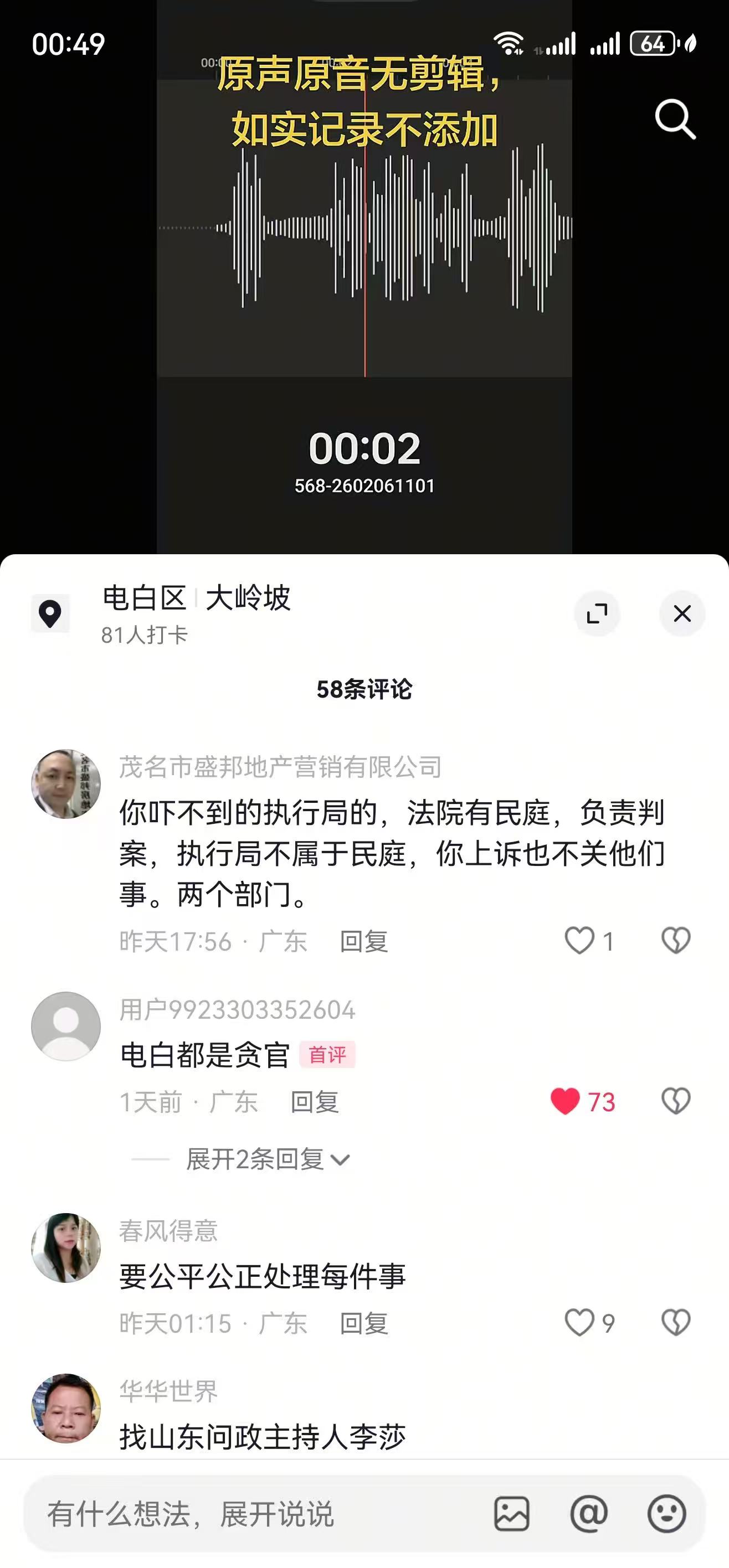Reply to 茂名市盛邦地产营销有限公司's comment
This screenshot has width=729, height=1568.
(x=363, y=942)
